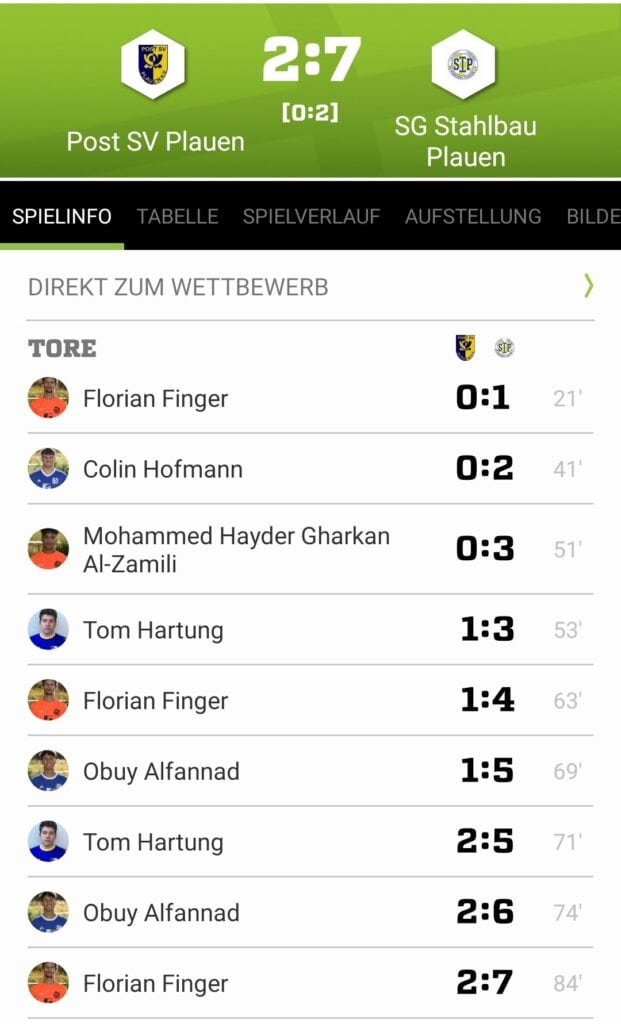
Task: Open Colin Hofmann's player profile
Action: click(162, 469)
